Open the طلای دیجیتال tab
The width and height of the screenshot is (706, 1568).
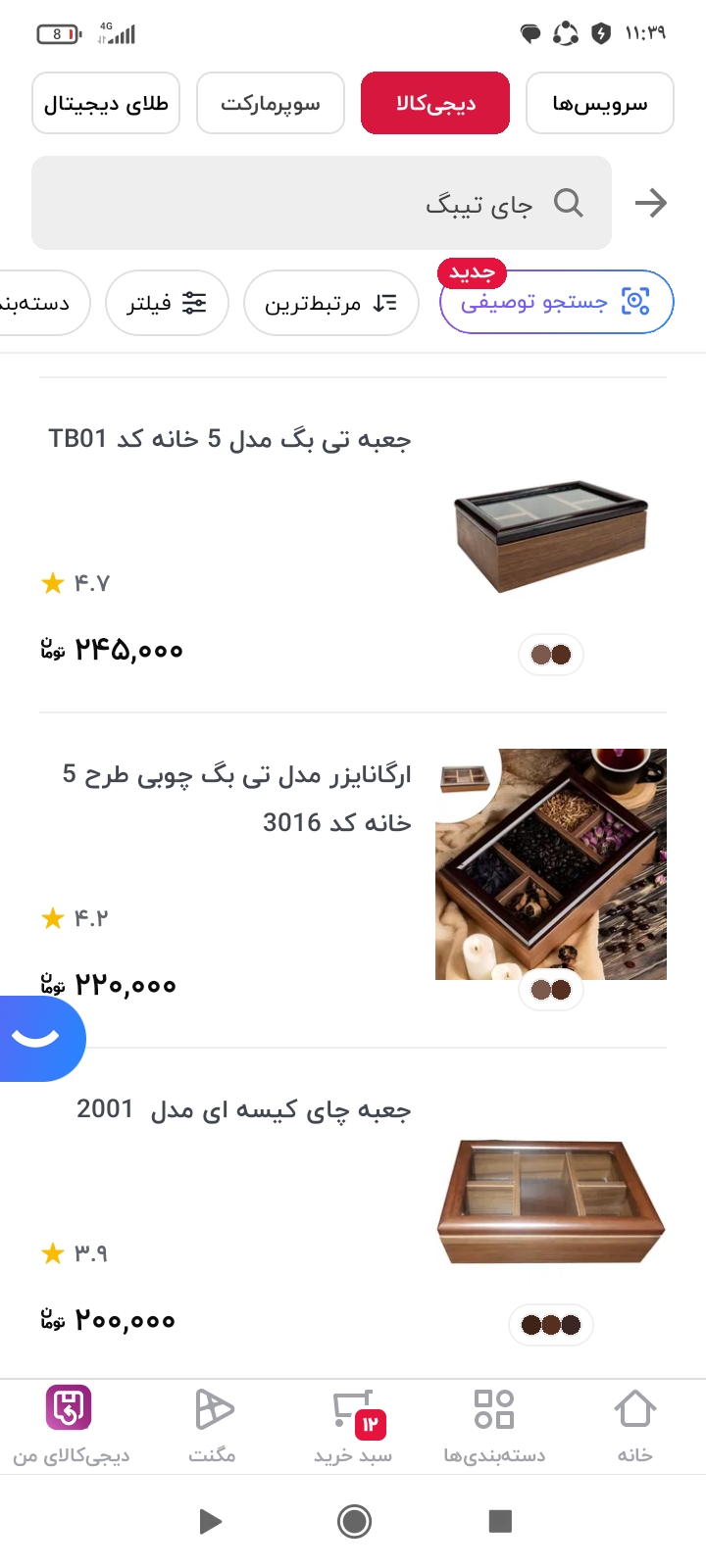[106, 103]
